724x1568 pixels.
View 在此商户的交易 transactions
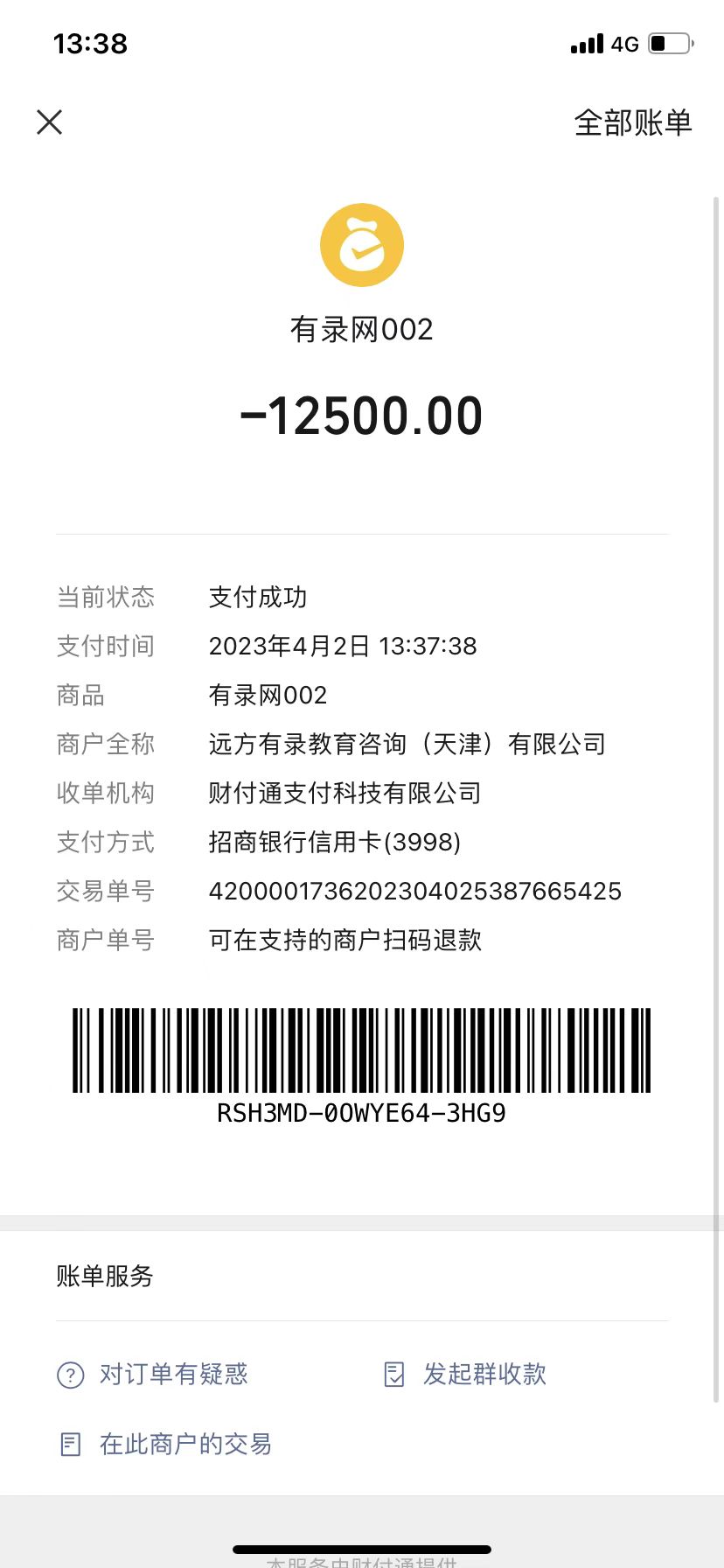pos(184,1444)
